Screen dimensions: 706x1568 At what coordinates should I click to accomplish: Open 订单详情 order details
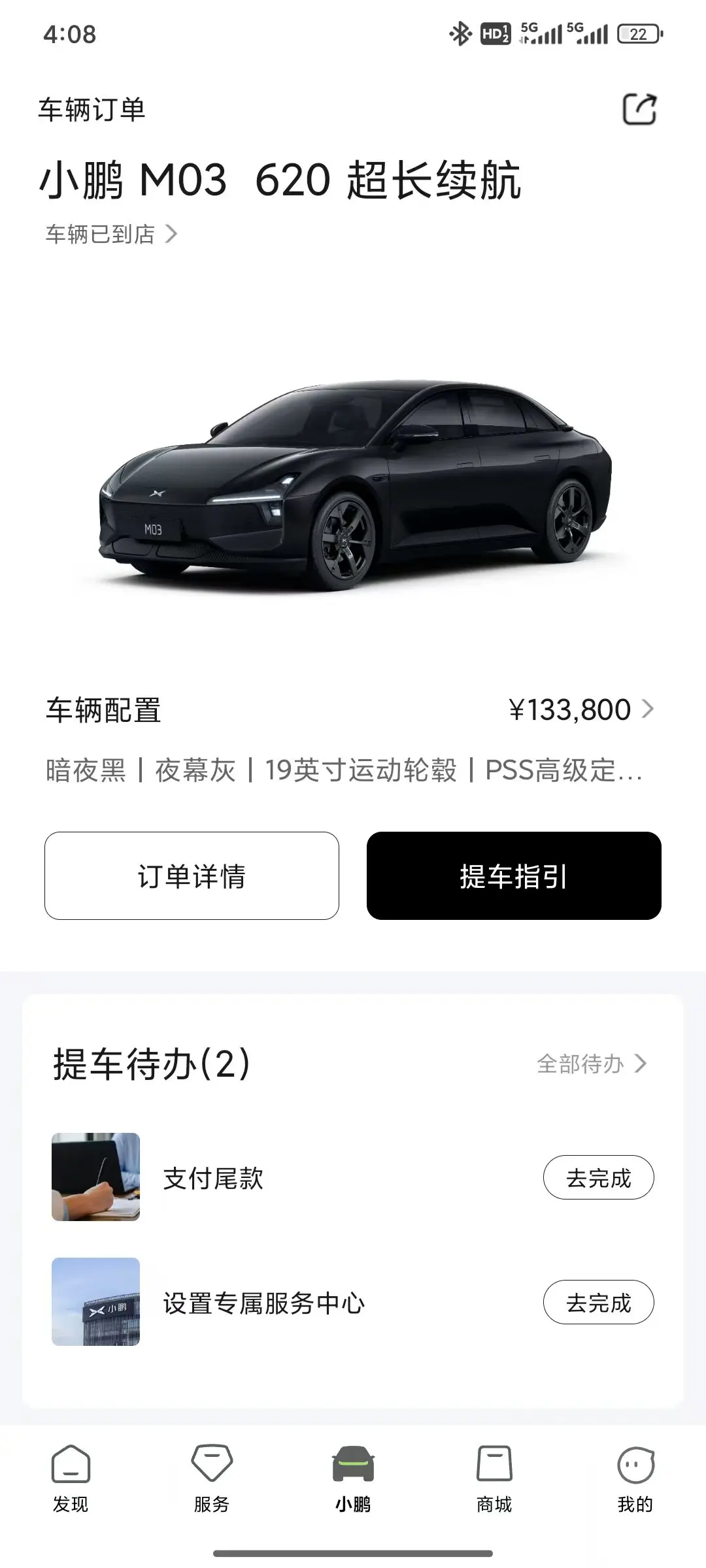pyautogui.click(x=192, y=876)
